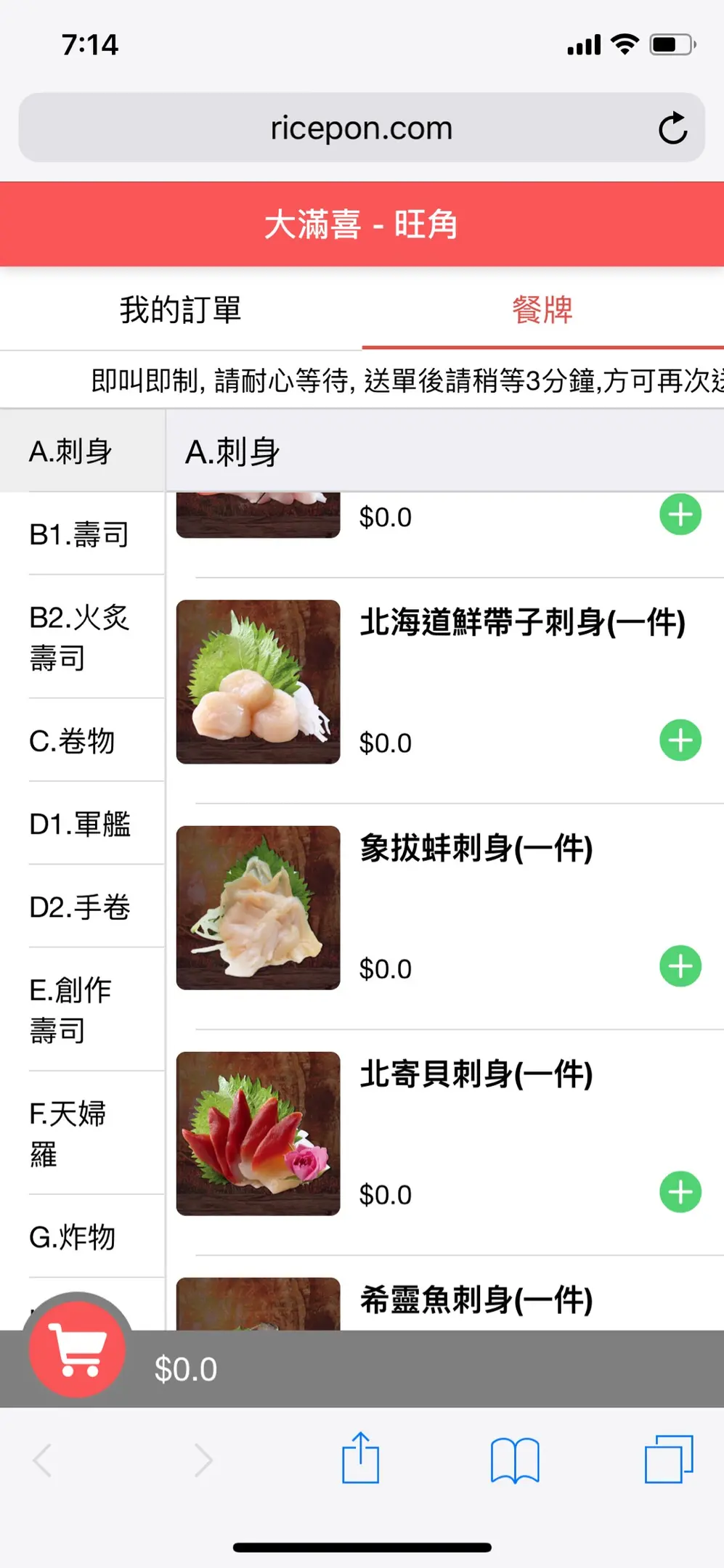Add 北寄貝刺身 to the order

(680, 1192)
